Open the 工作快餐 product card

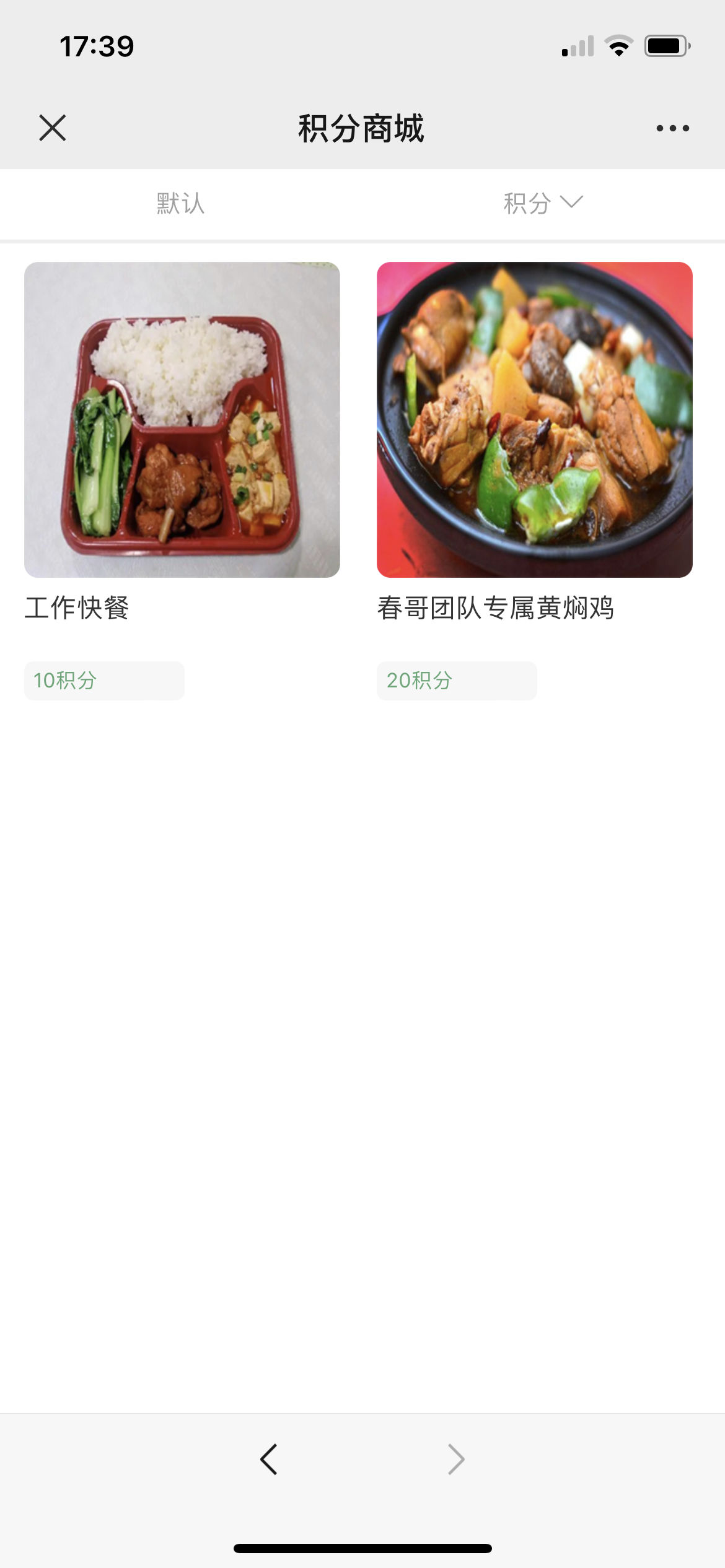pyautogui.click(x=182, y=420)
